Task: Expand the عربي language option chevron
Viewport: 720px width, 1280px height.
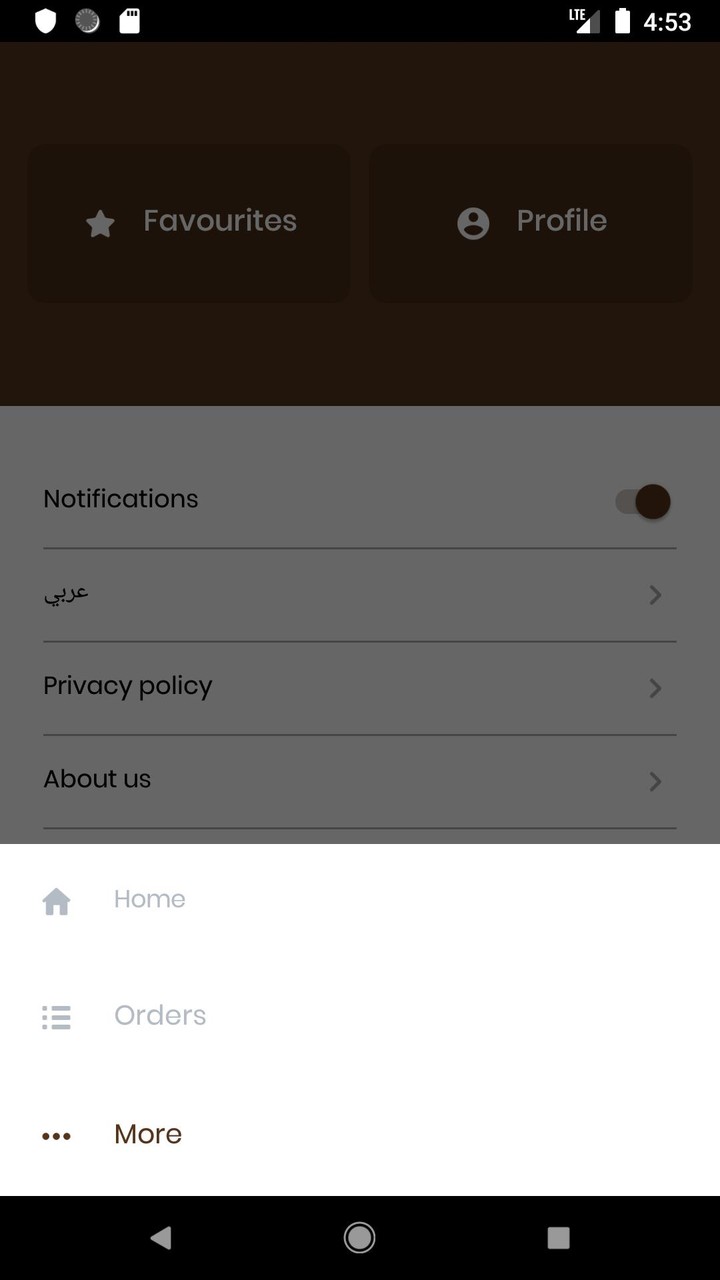Action: (655, 595)
